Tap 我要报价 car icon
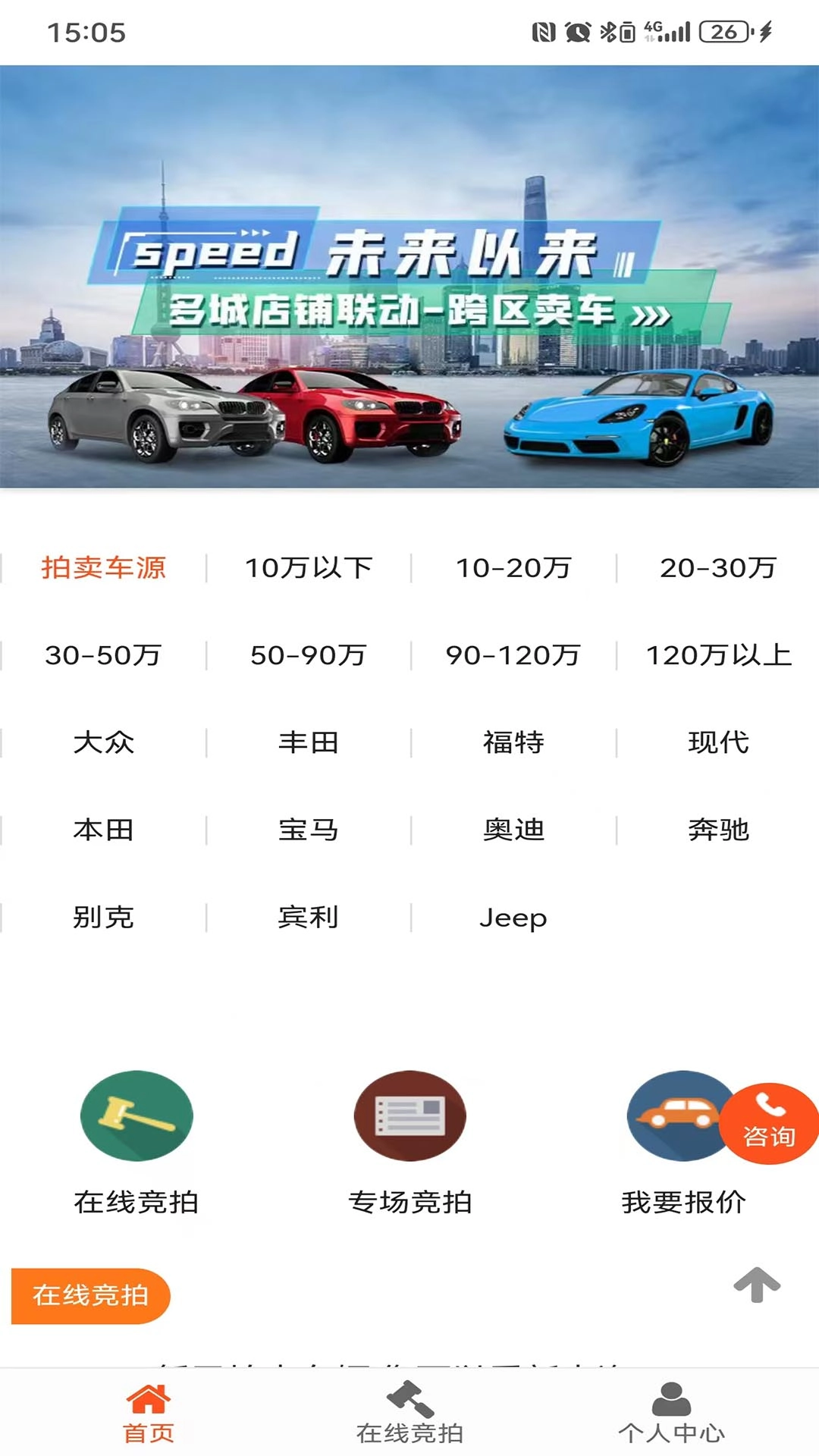 pos(675,1116)
